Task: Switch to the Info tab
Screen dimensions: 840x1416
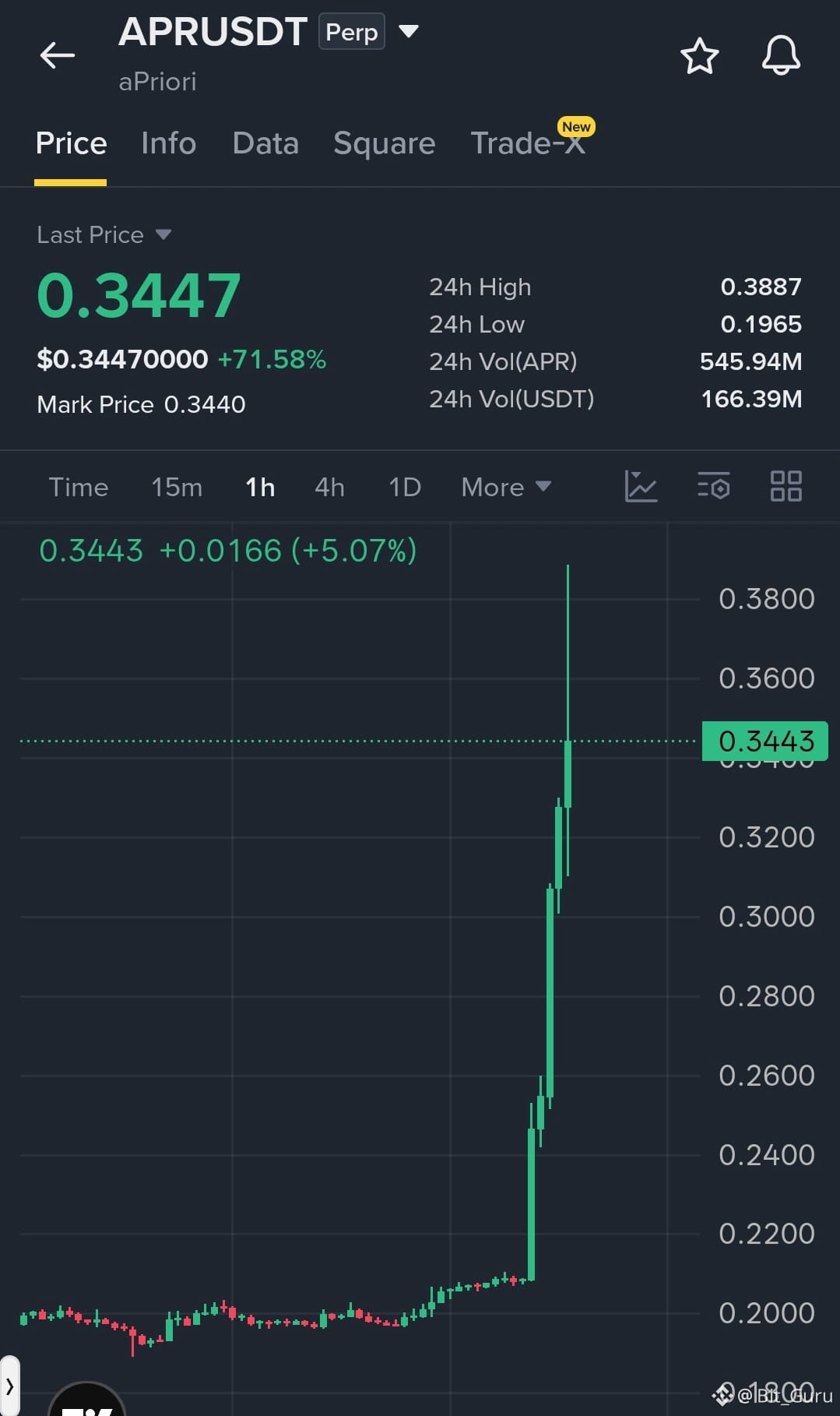Action: click(169, 143)
